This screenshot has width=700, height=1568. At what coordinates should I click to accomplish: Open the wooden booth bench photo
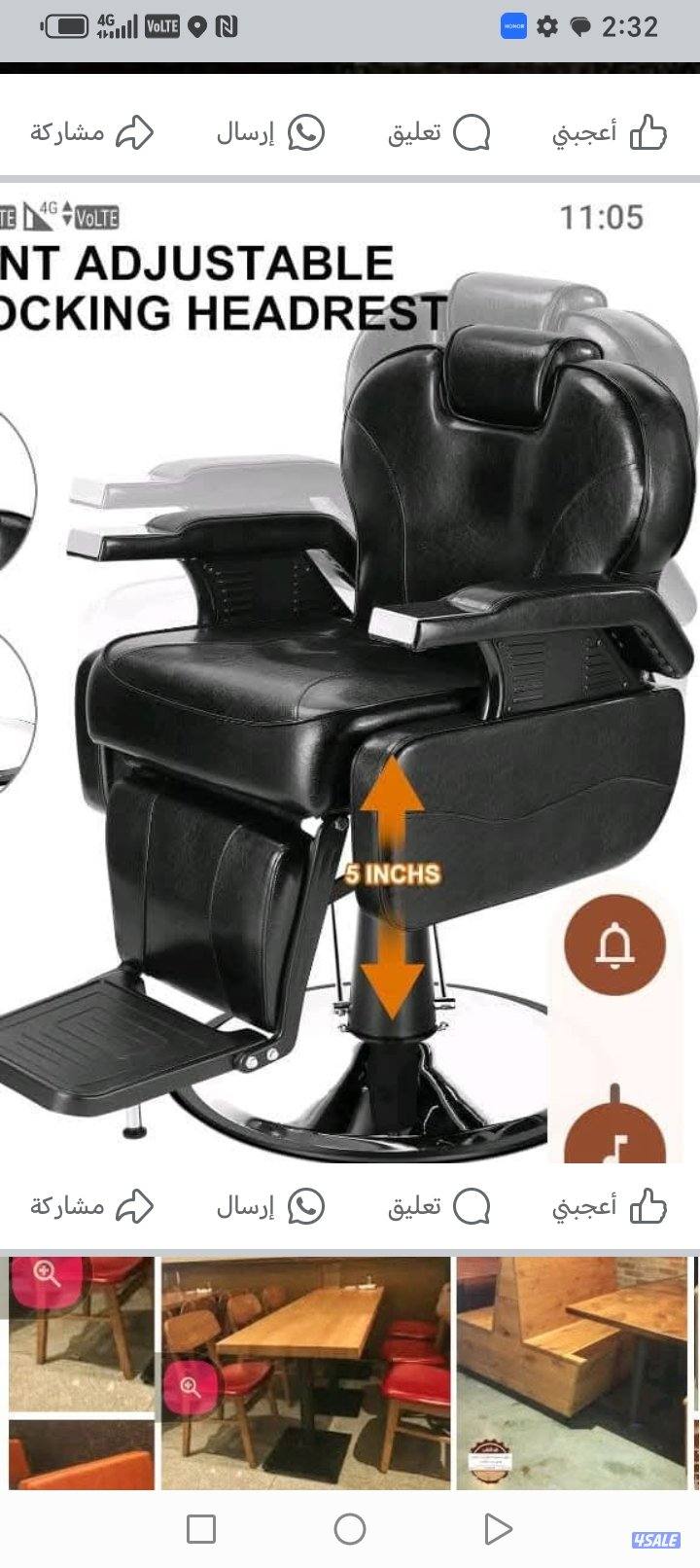tap(576, 1372)
